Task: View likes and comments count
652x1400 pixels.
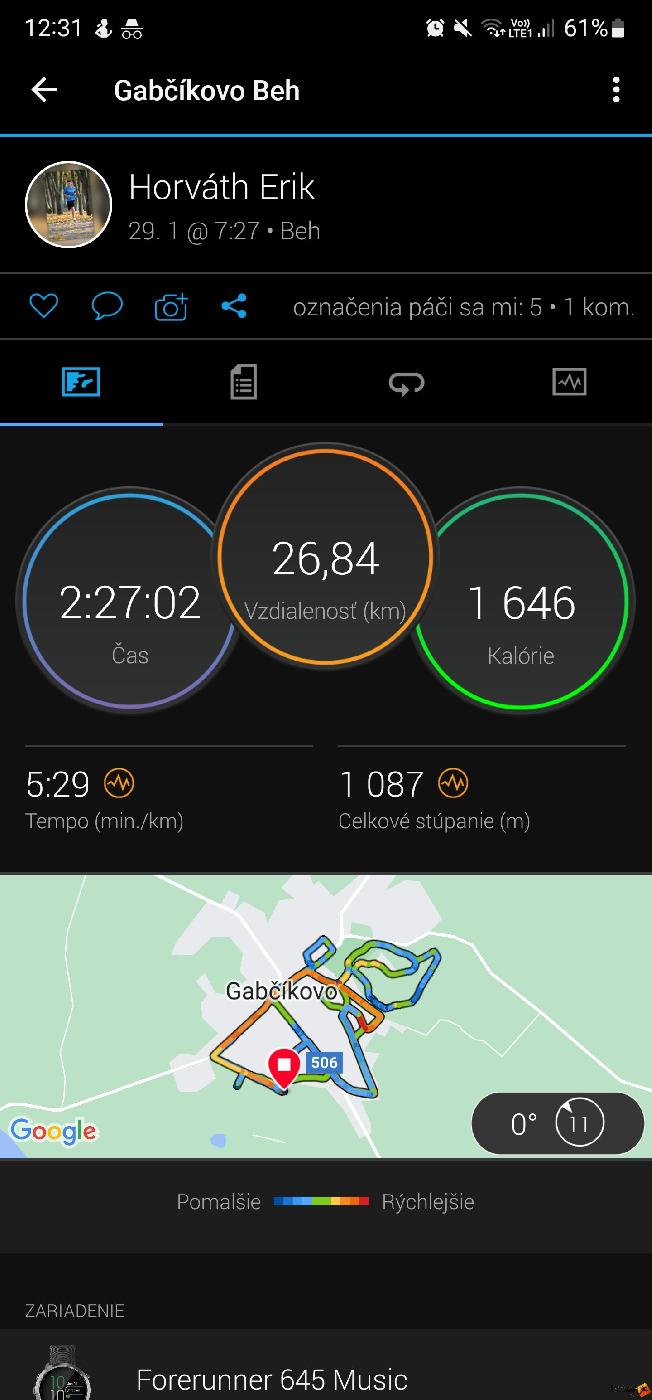Action: click(463, 307)
